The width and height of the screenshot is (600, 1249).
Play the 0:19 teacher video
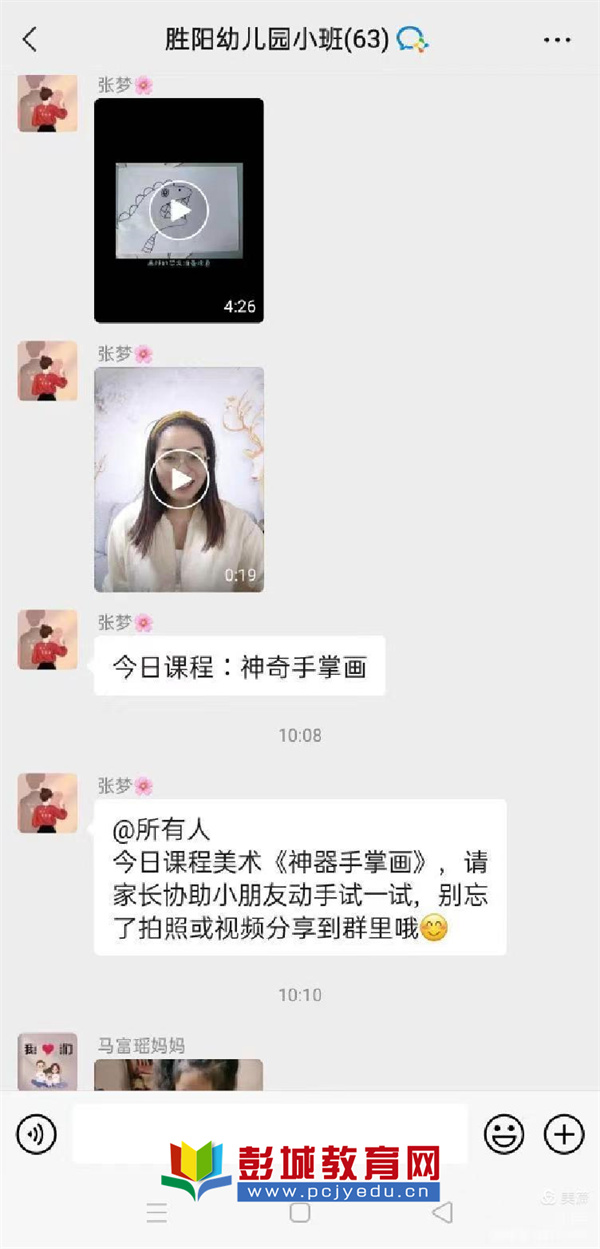pos(179,479)
